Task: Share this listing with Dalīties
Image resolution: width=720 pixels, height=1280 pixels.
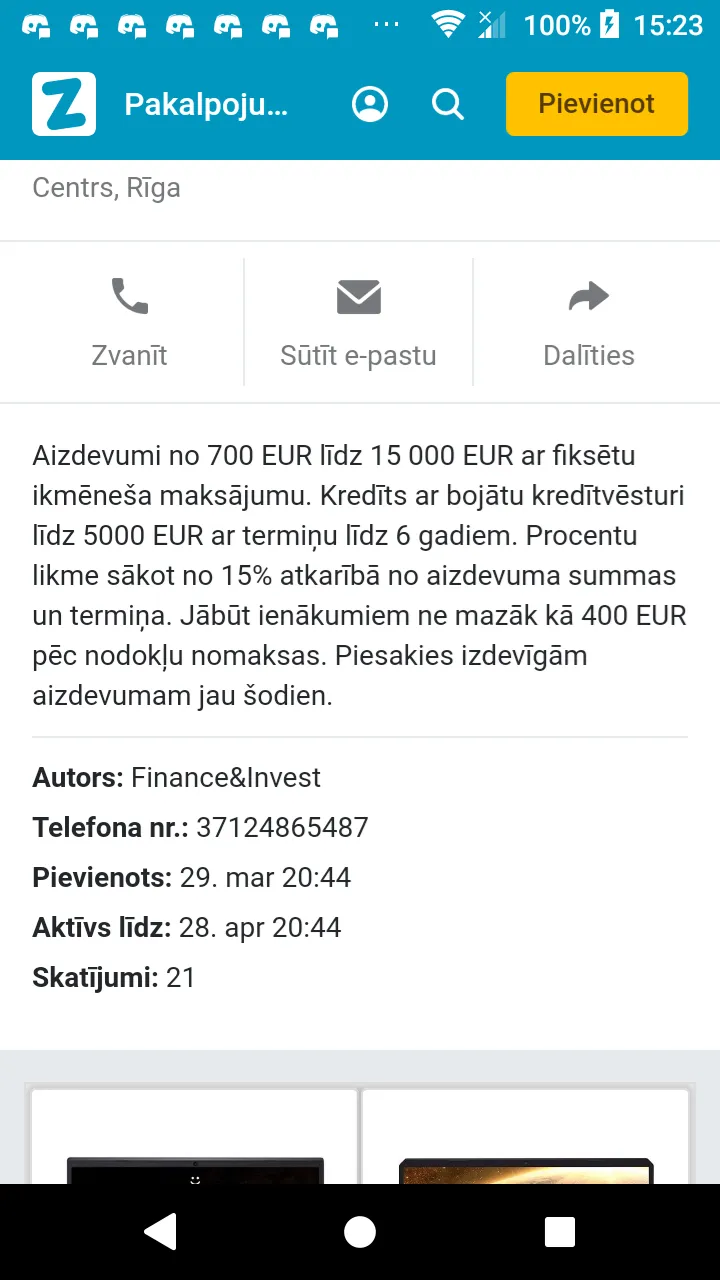Action: coord(589,322)
